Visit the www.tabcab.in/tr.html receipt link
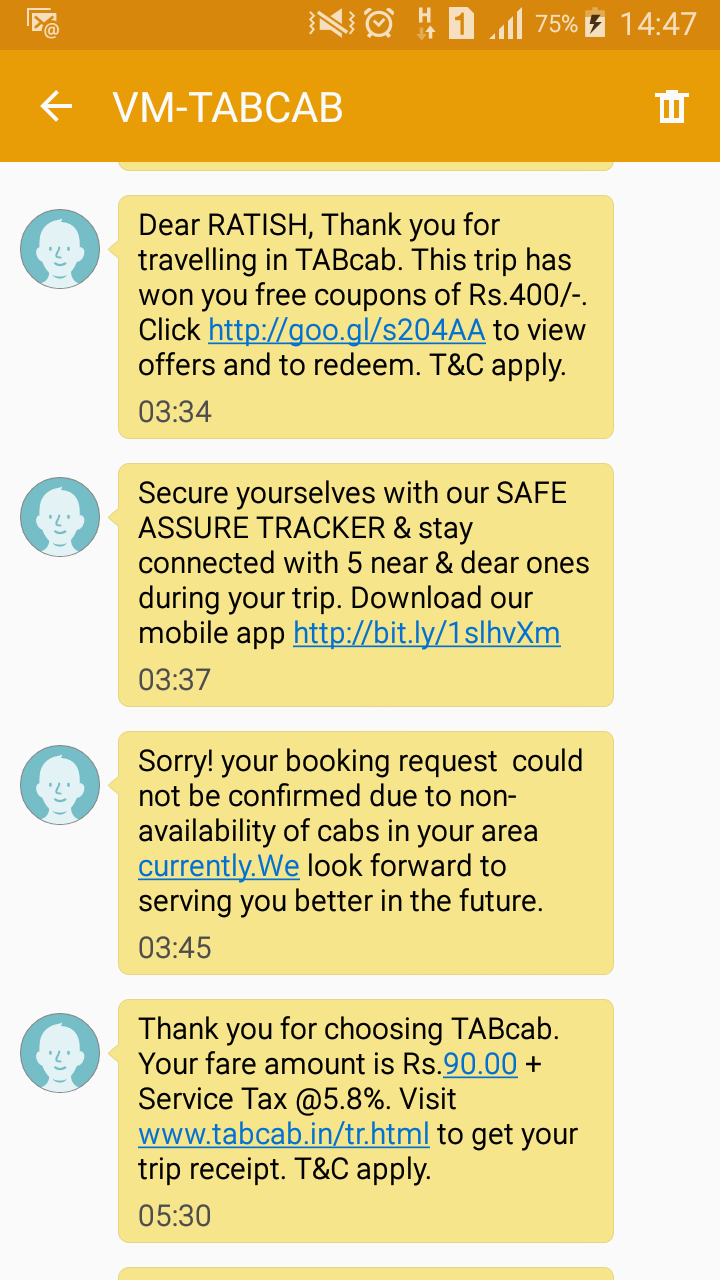The height and width of the screenshot is (1280, 720). tap(284, 1134)
